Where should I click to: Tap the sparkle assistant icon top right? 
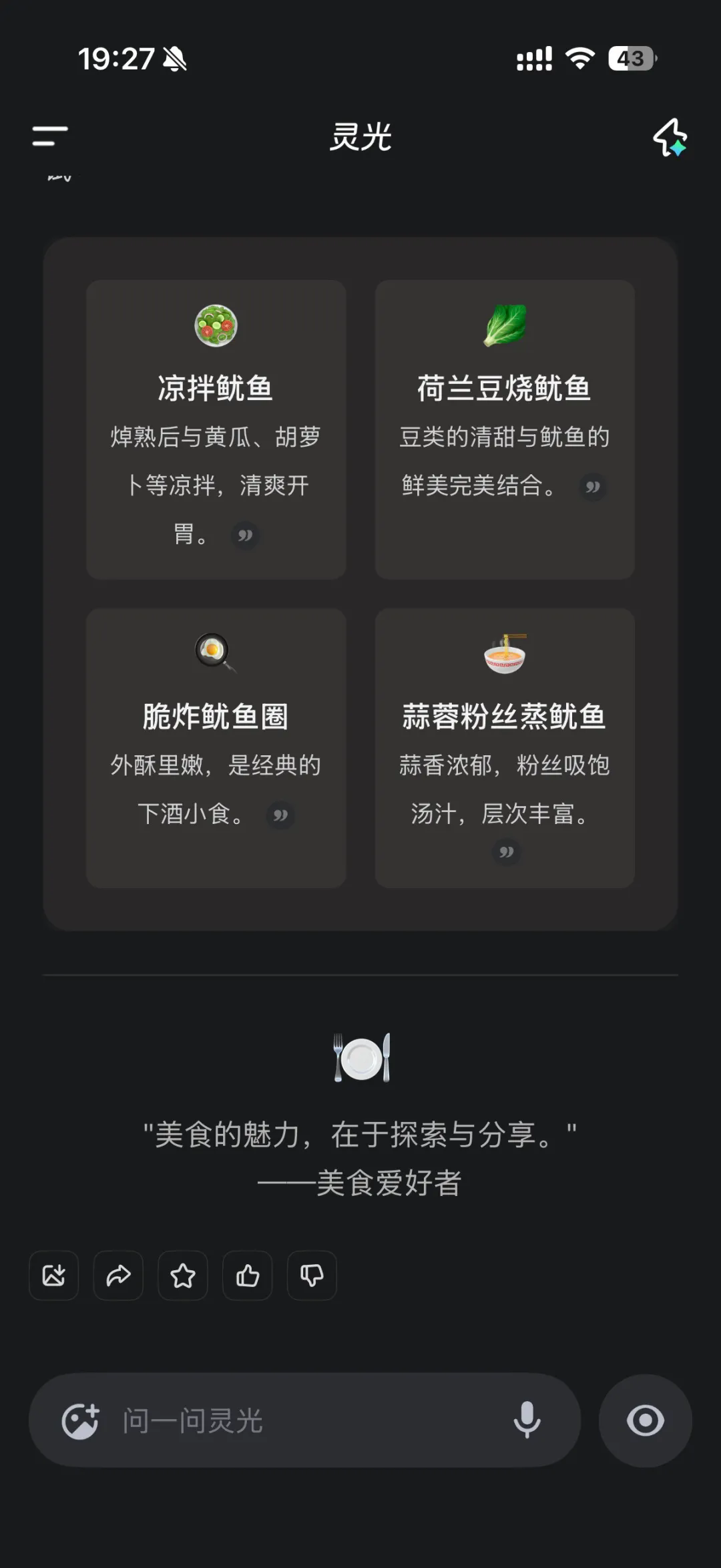tap(671, 137)
